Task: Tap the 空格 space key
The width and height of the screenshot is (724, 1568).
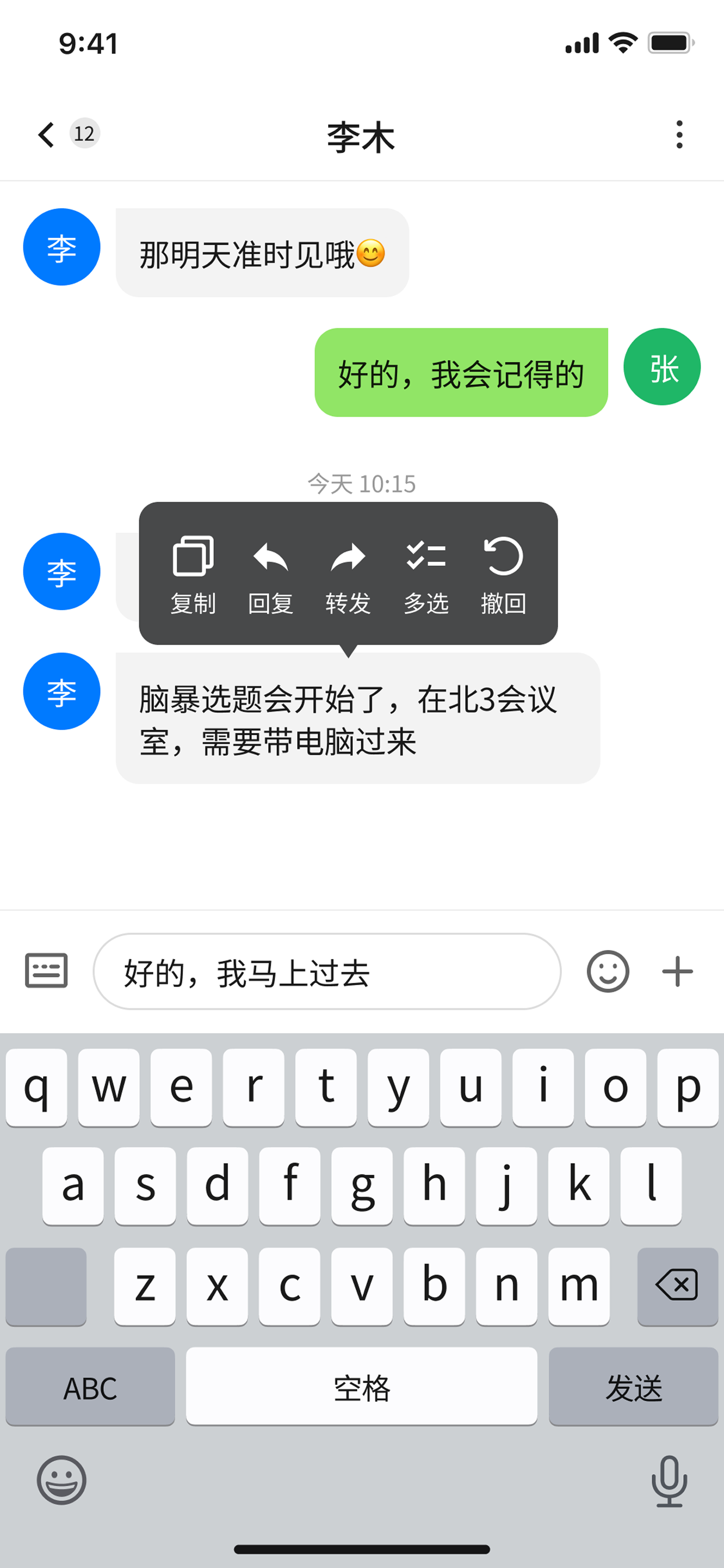Action: pyautogui.click(x=361, y=1387)
